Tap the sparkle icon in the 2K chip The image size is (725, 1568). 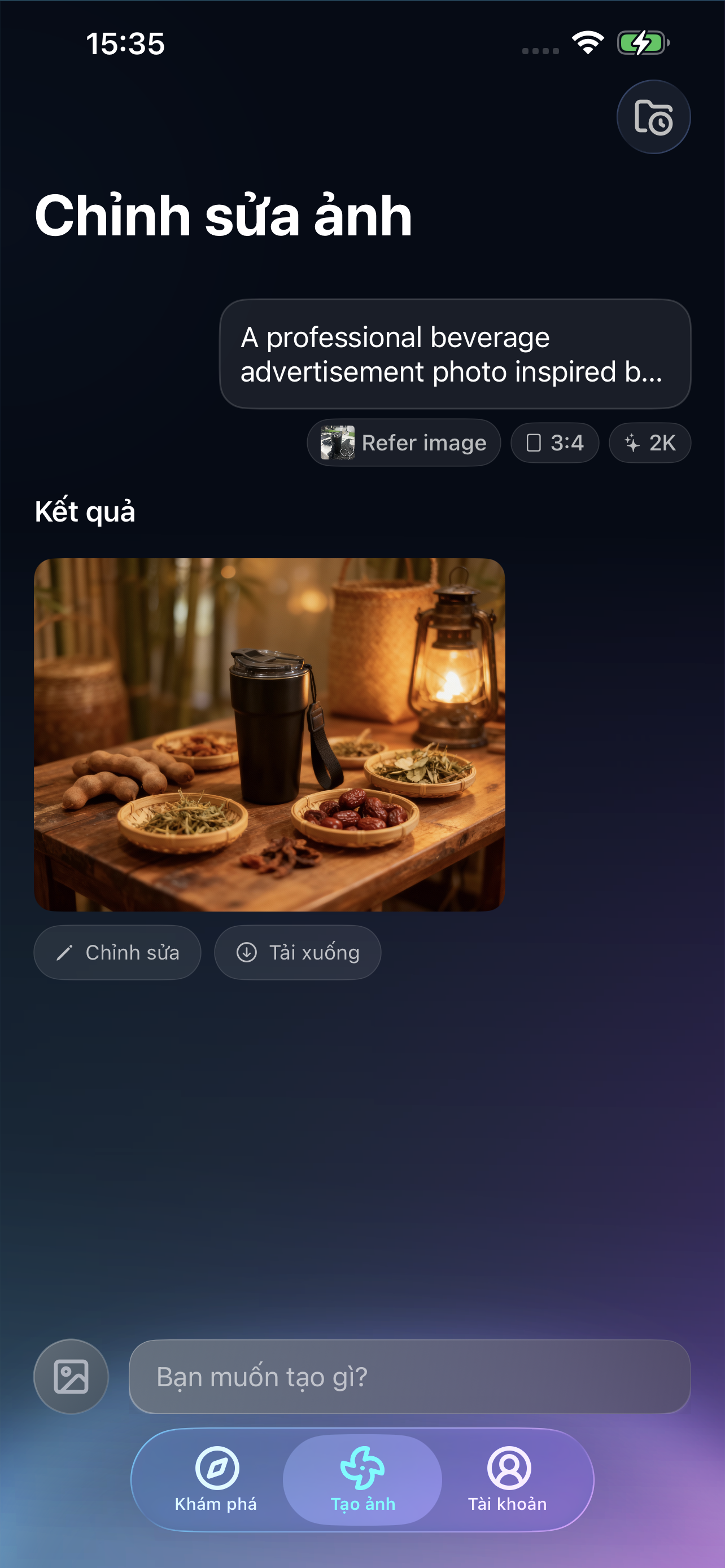click(x=633, y=443)
